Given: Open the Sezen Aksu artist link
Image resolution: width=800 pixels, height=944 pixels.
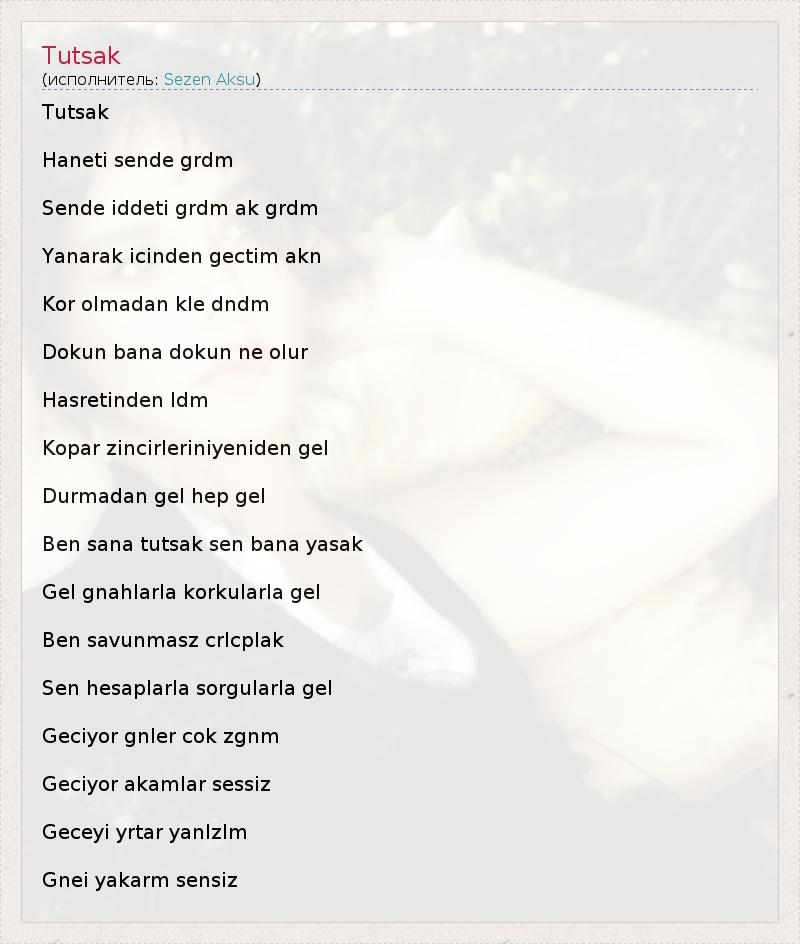Looking at the screenshot, I should (209, 79).
